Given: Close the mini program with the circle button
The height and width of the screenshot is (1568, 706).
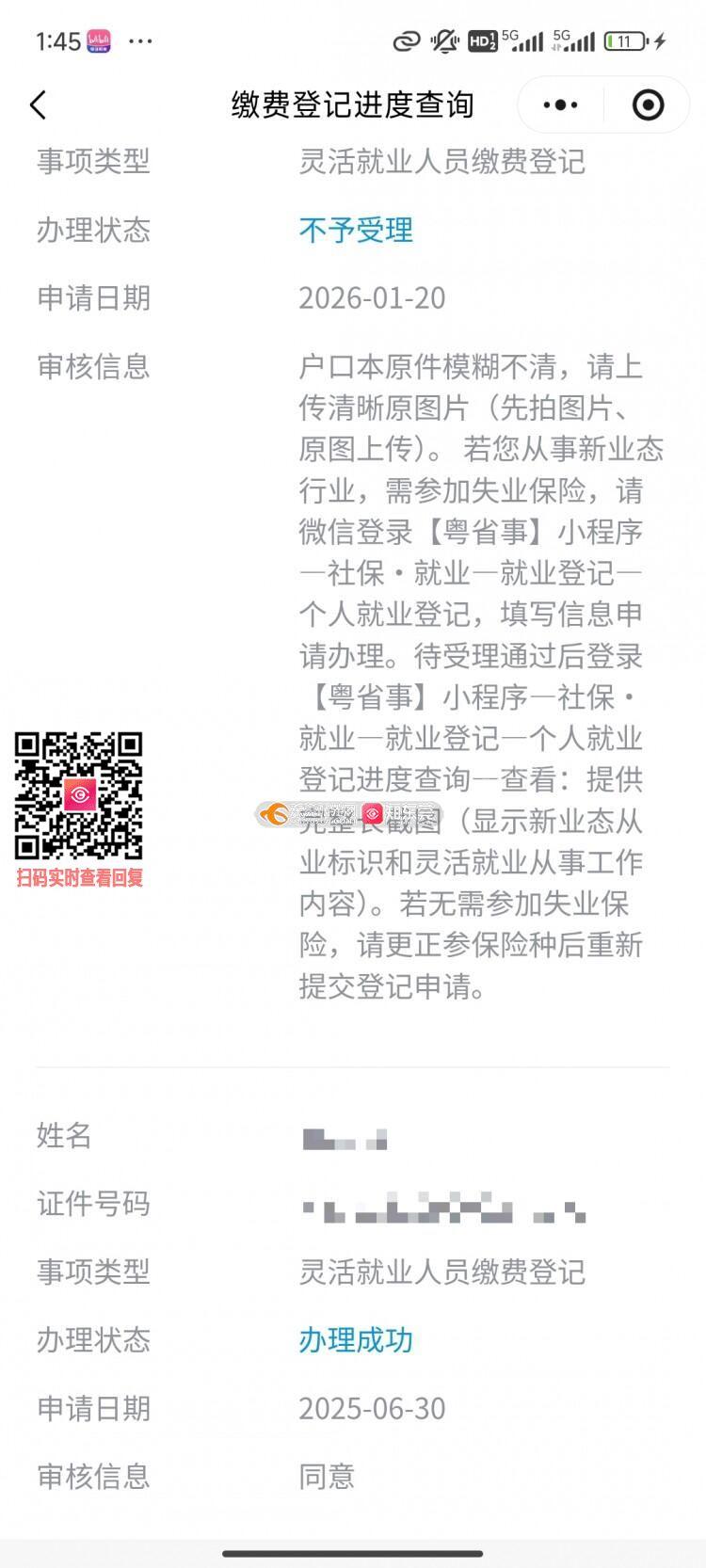Looking at the screenshot, I should (x=648, y=104).
